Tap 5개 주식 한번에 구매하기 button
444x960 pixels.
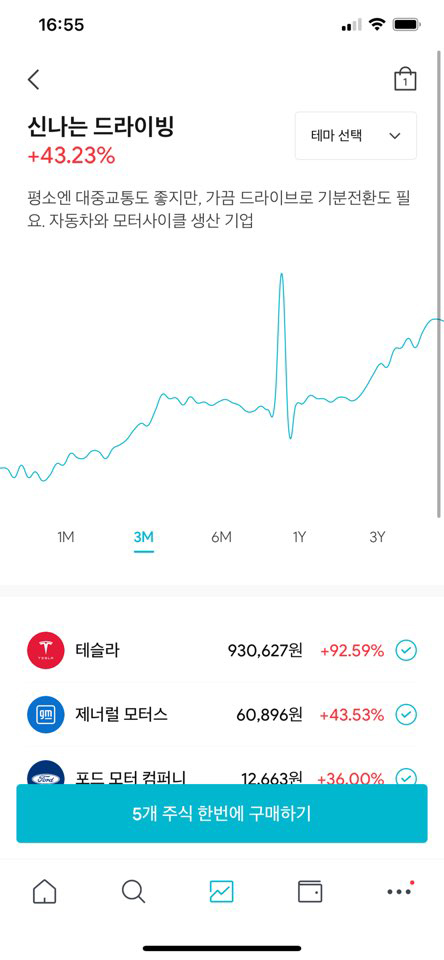click(x=222, y=814)
